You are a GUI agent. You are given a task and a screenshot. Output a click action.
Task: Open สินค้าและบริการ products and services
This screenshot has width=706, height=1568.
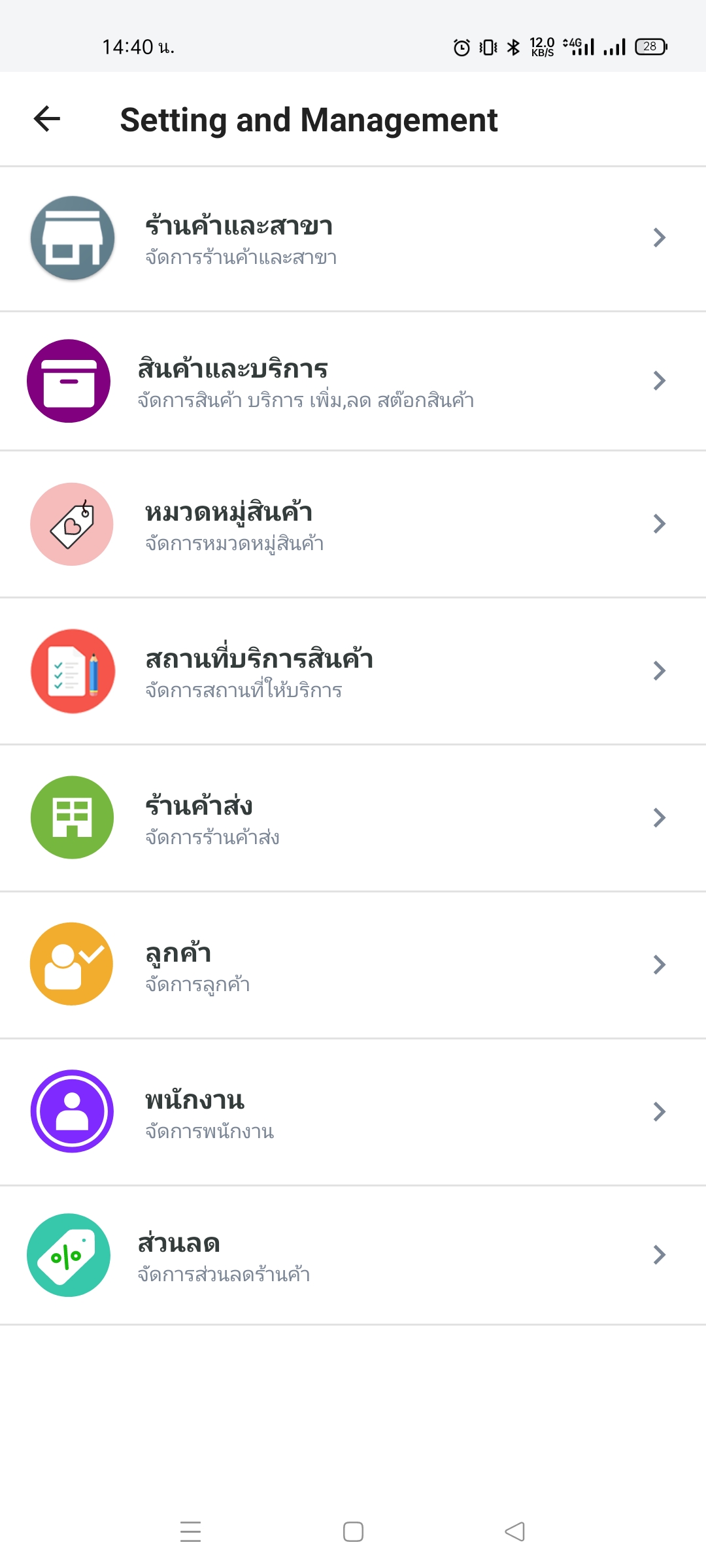click(x=353, y=382)
